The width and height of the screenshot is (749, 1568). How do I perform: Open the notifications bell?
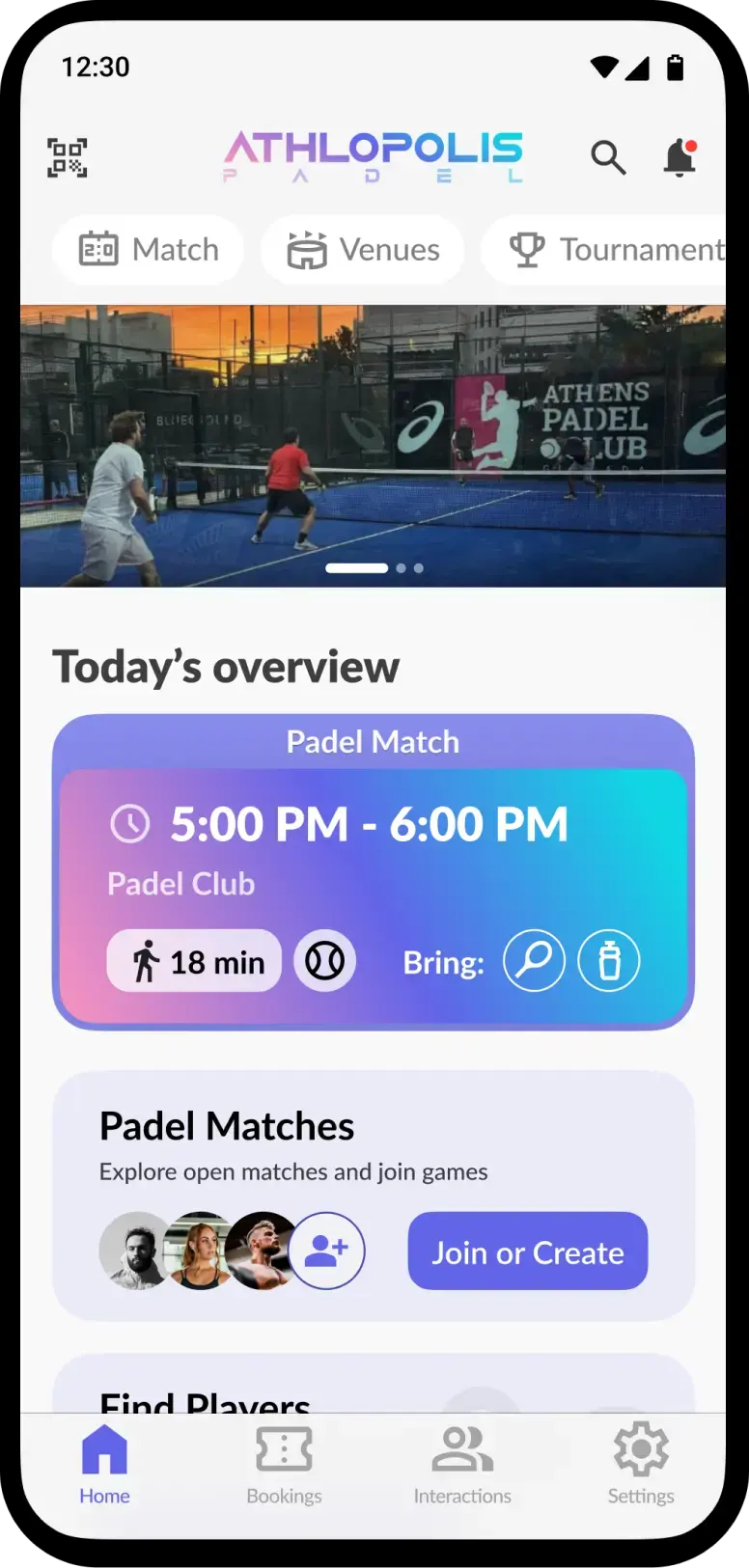click(680, 157)
